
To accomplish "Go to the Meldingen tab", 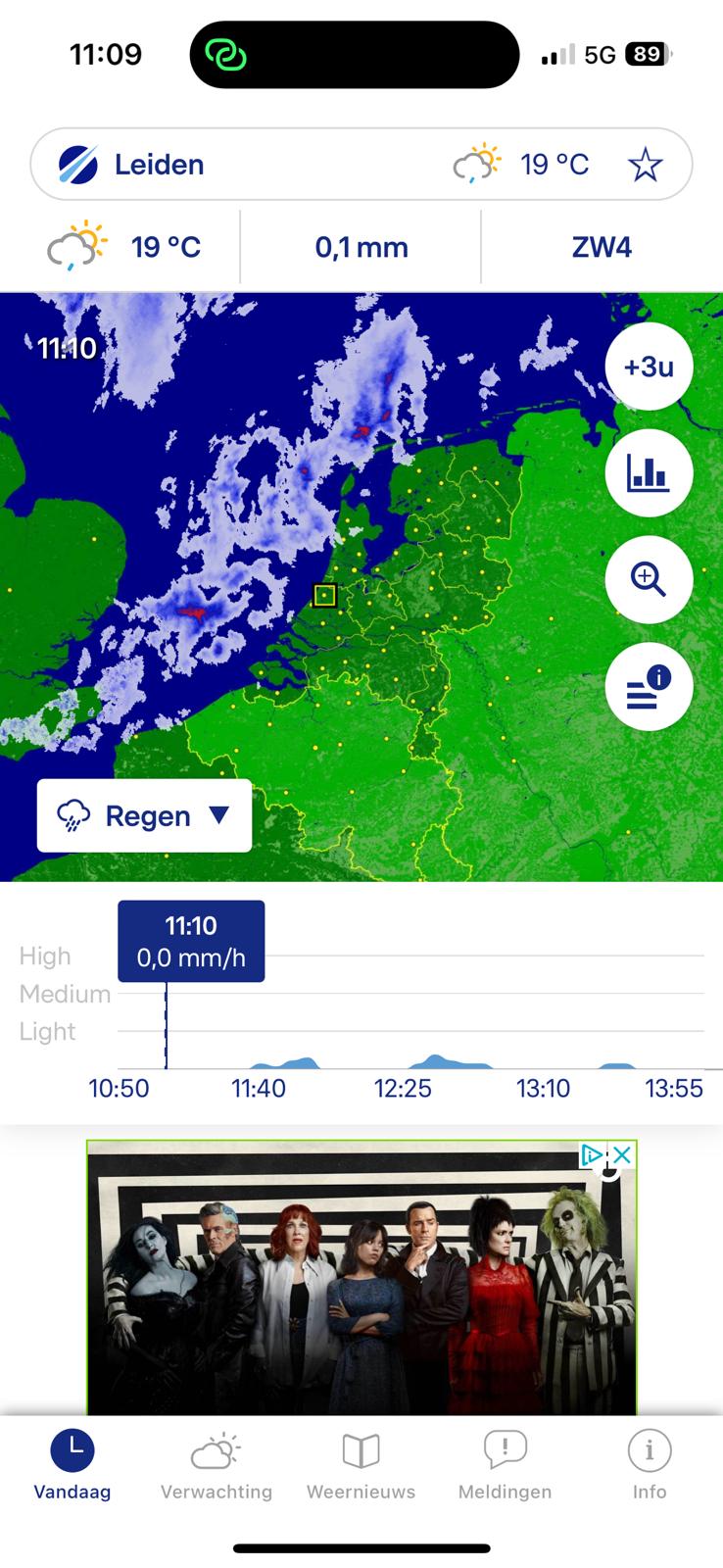I will [x=505, y=1466].
